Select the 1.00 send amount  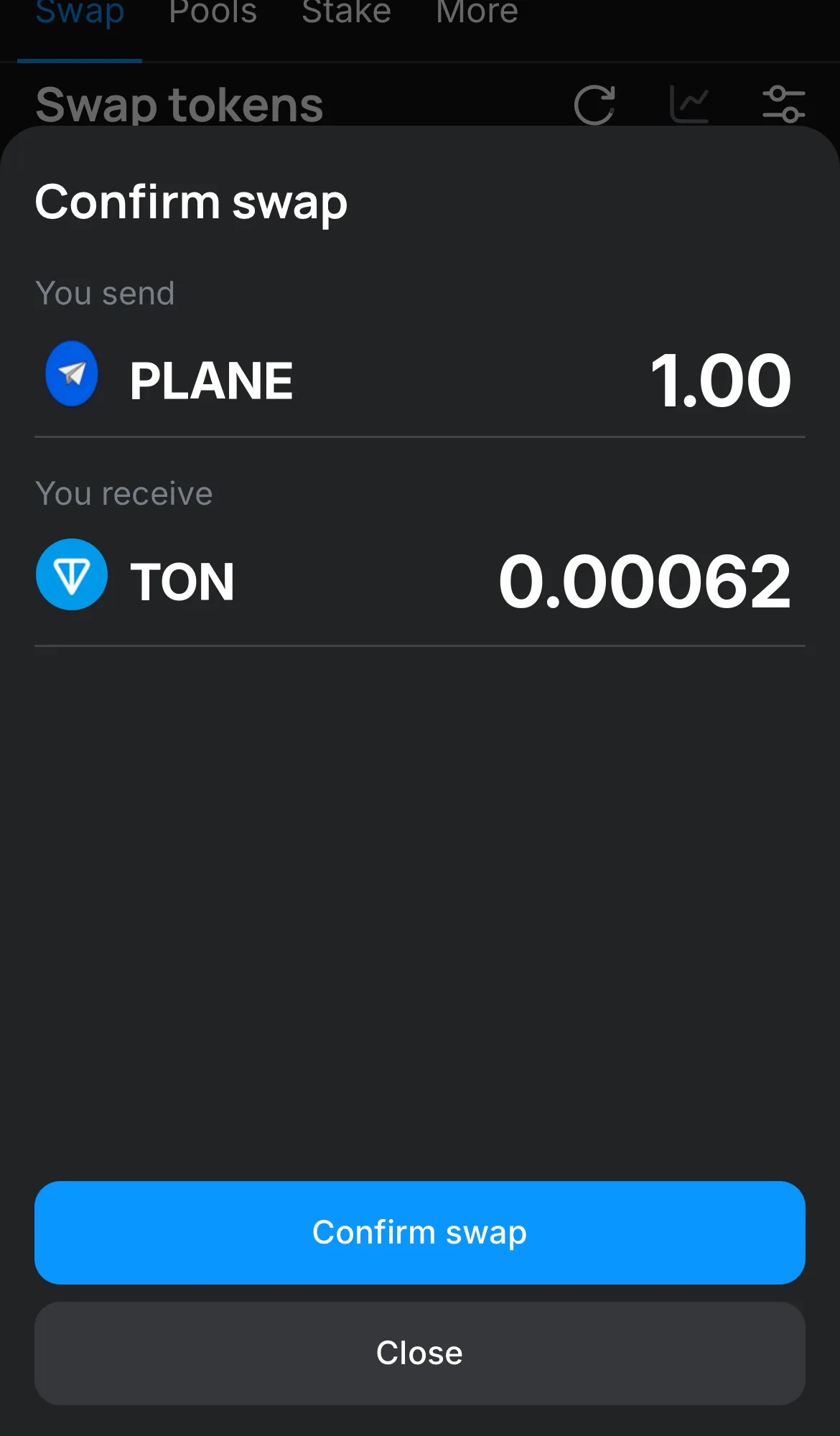point(720,381)
